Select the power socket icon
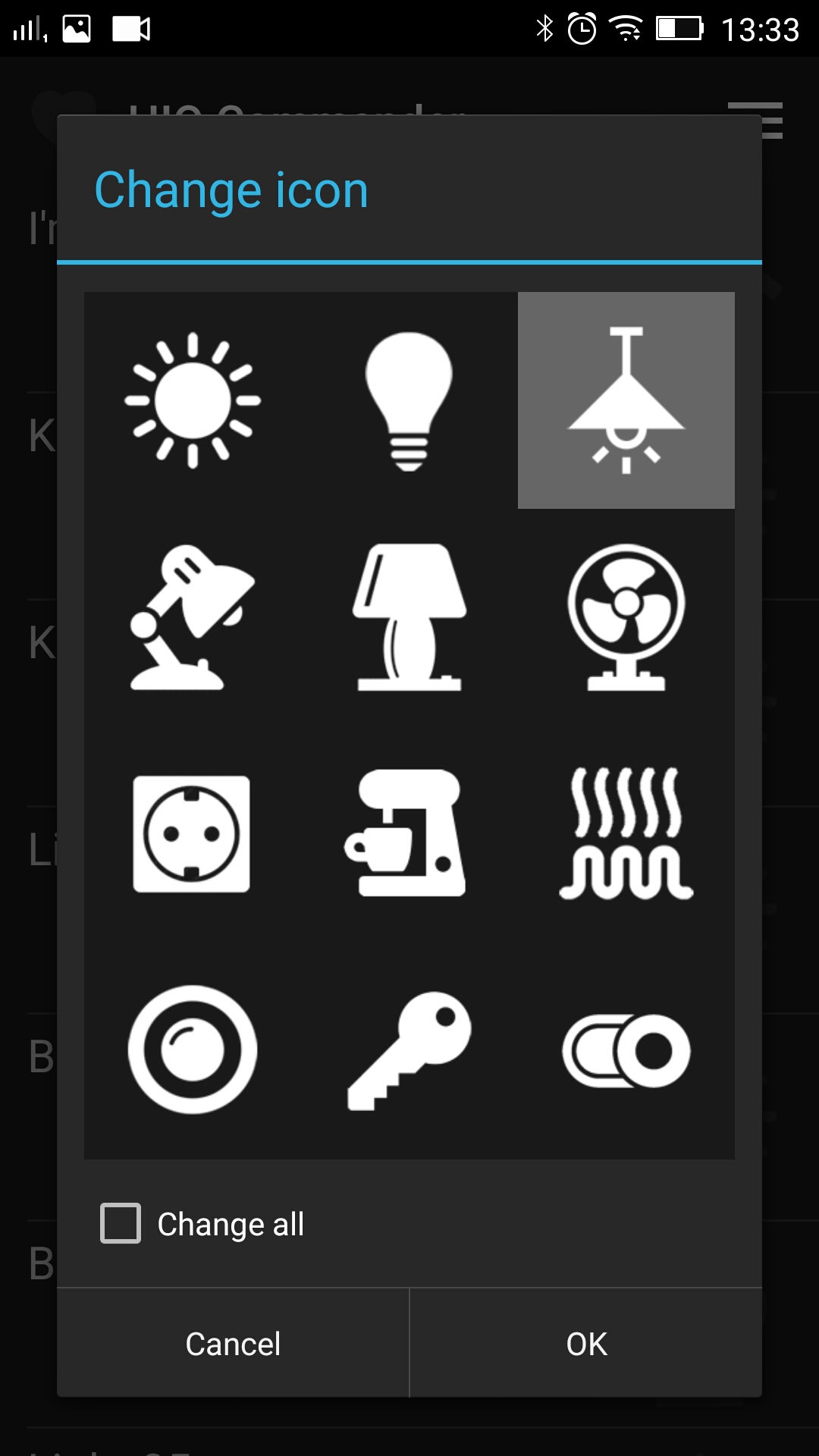 pyautogui.click(x=193, y=834)
